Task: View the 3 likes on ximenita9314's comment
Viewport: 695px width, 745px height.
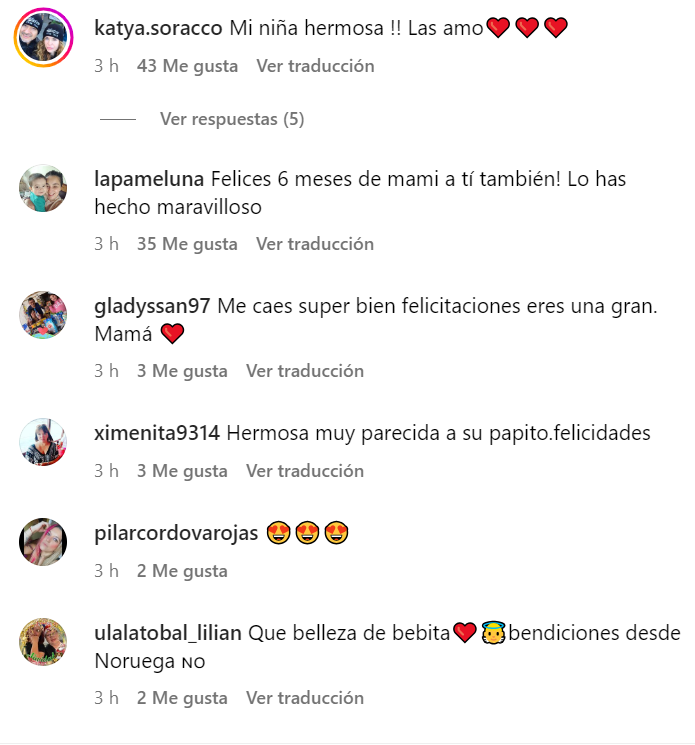Action: tap(182, 471)
